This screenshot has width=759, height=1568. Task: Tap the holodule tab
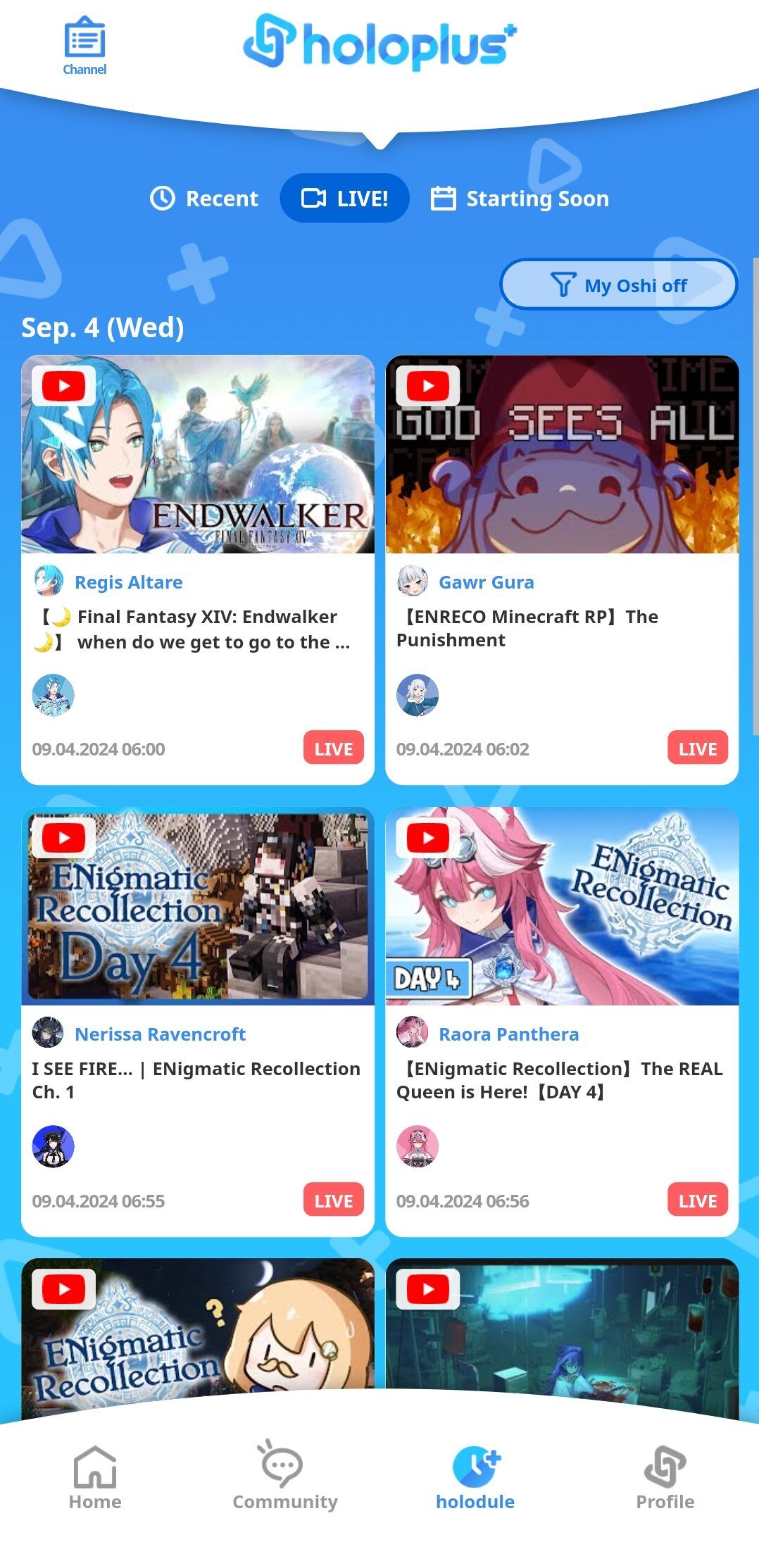pos(475,1477)
